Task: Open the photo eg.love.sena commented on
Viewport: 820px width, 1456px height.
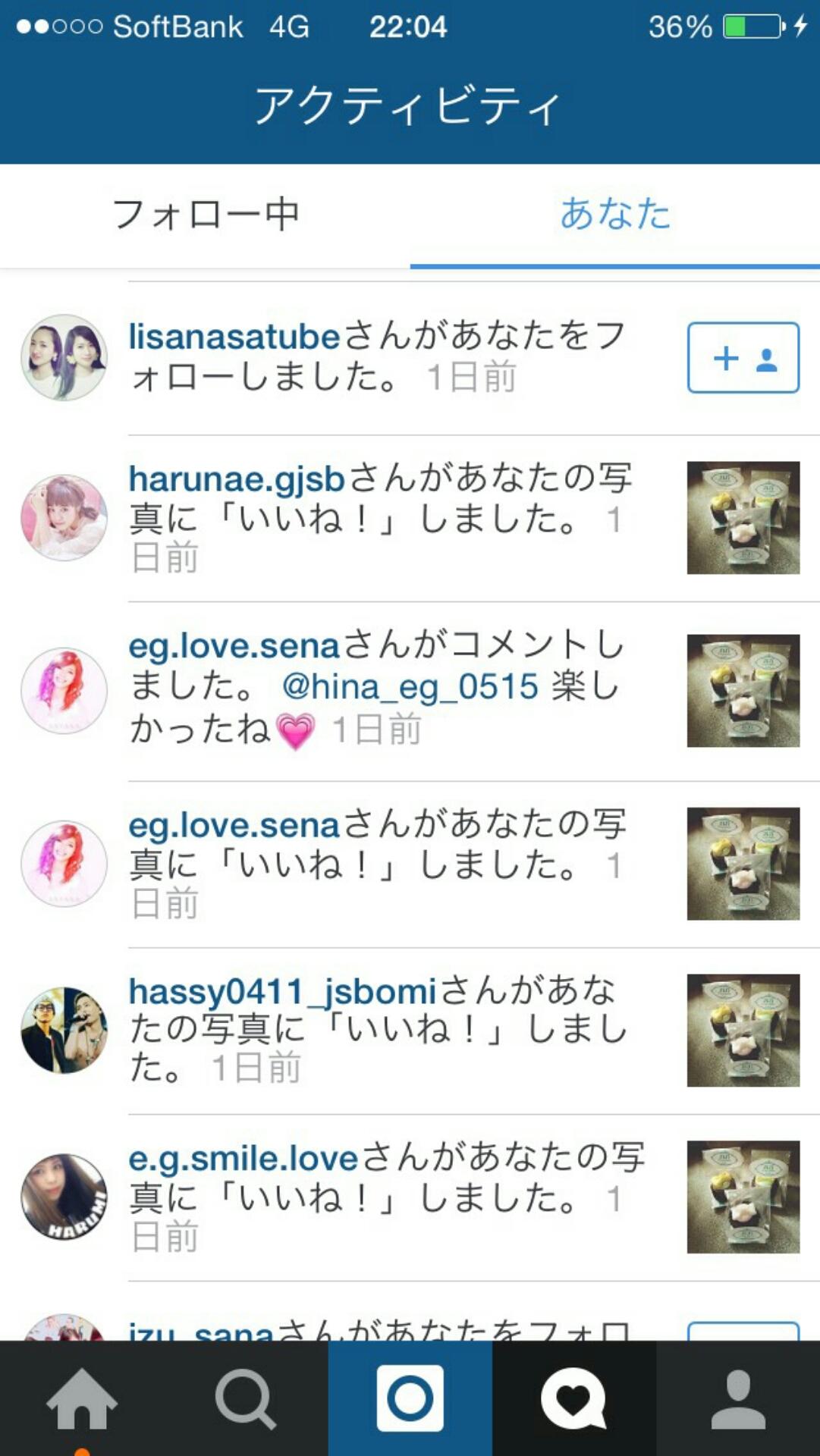Action: pos(743,691)
